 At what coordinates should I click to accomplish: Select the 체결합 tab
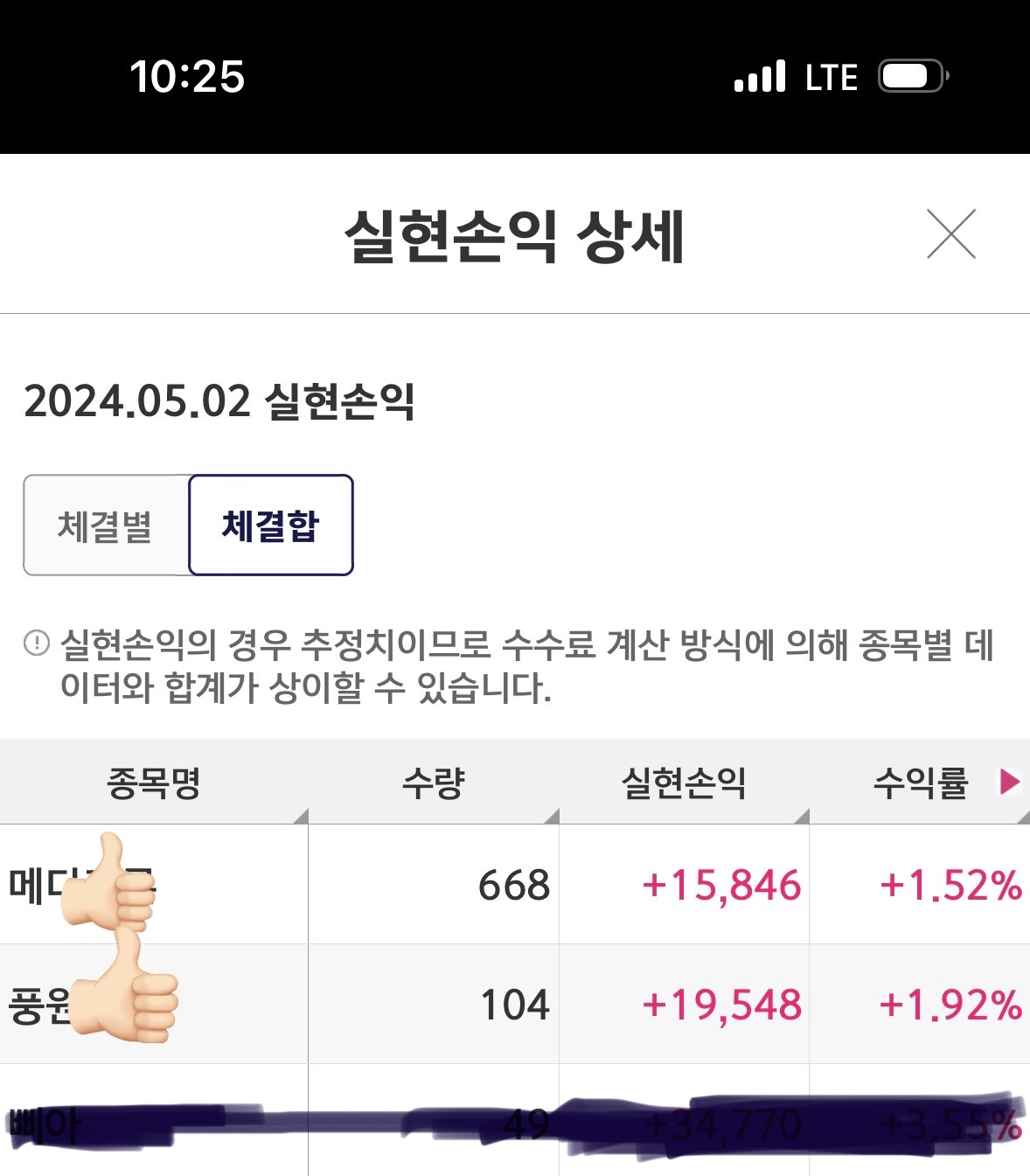[x=271, y=525]
